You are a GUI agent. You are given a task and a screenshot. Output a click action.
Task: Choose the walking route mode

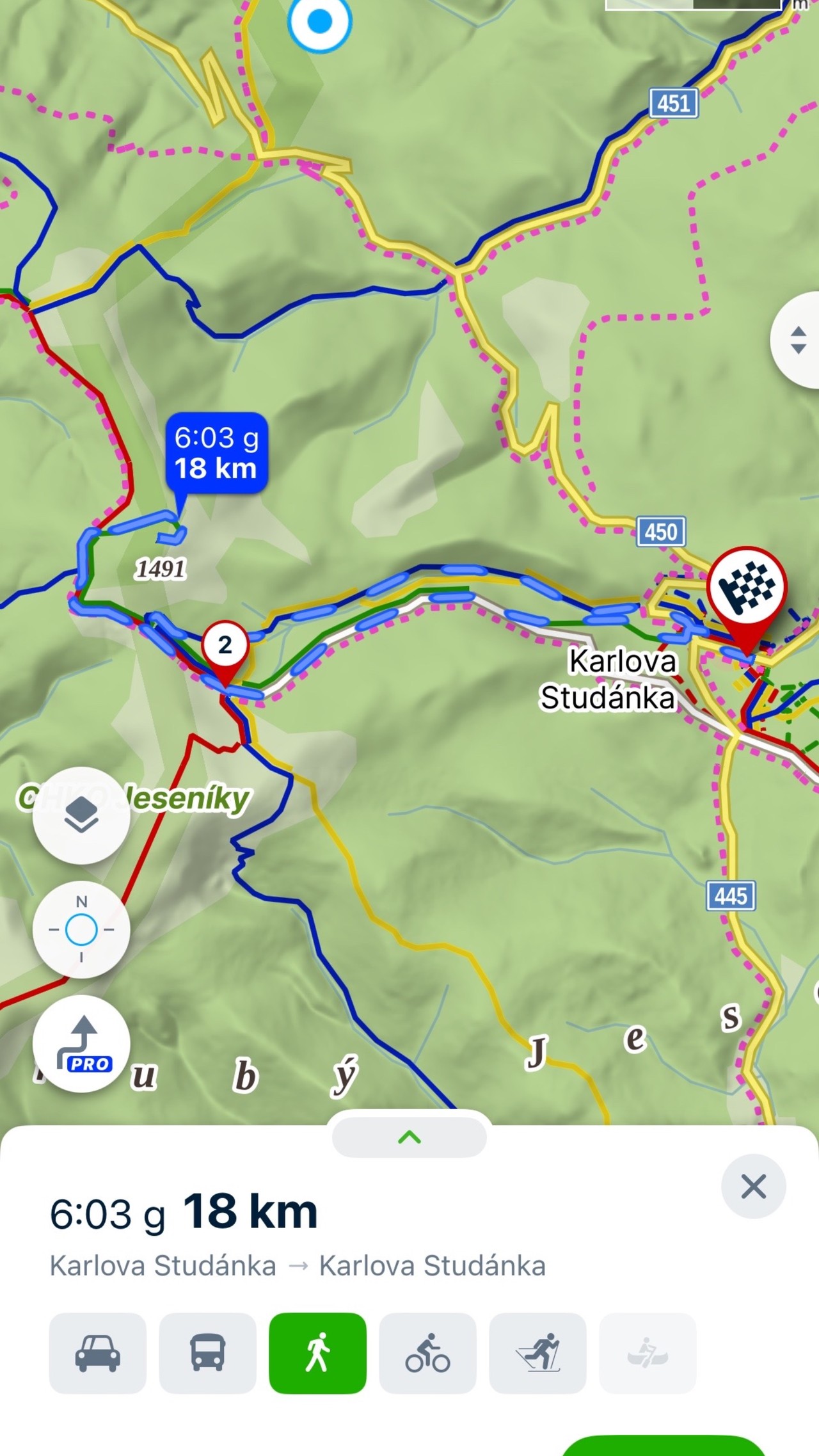tap(317, 1352)
